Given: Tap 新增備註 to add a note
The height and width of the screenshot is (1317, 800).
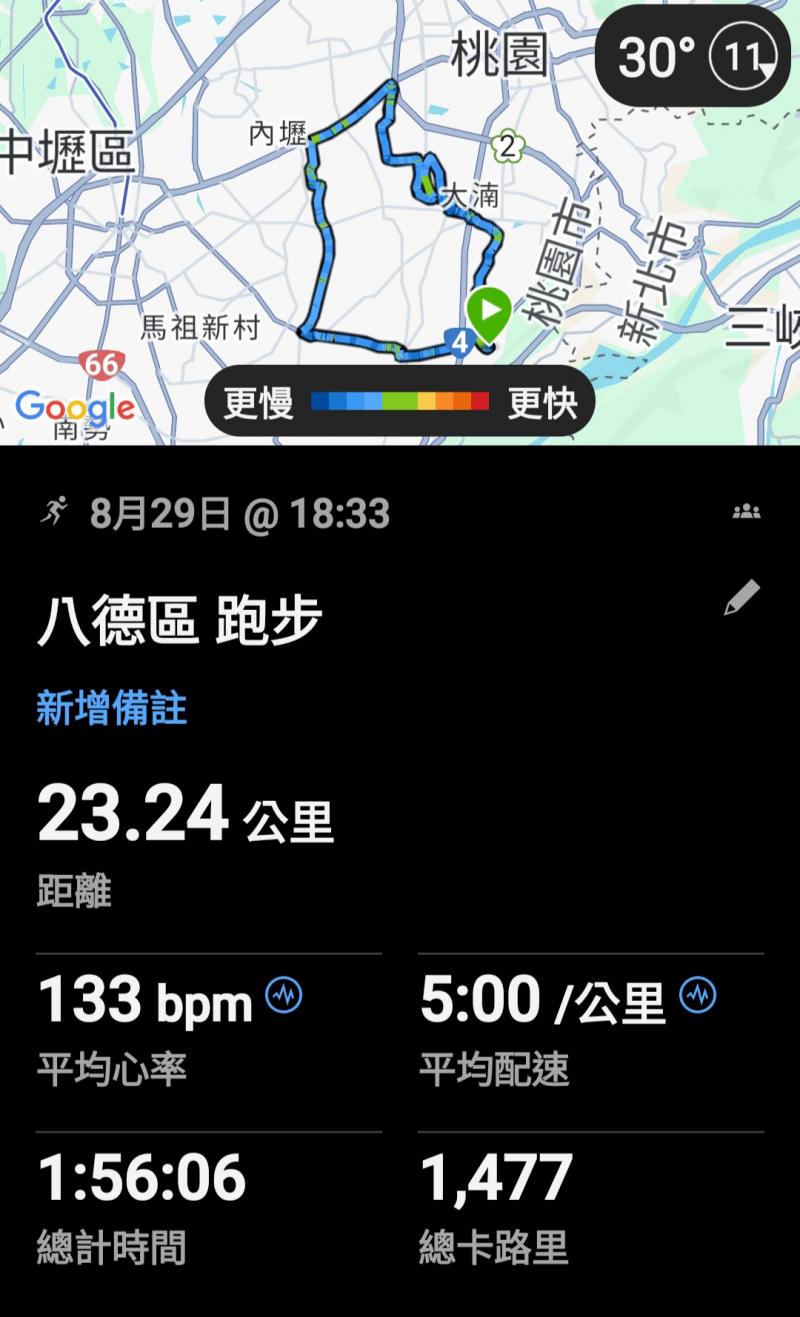Looking at the screenshot, I should coord(111,708).
